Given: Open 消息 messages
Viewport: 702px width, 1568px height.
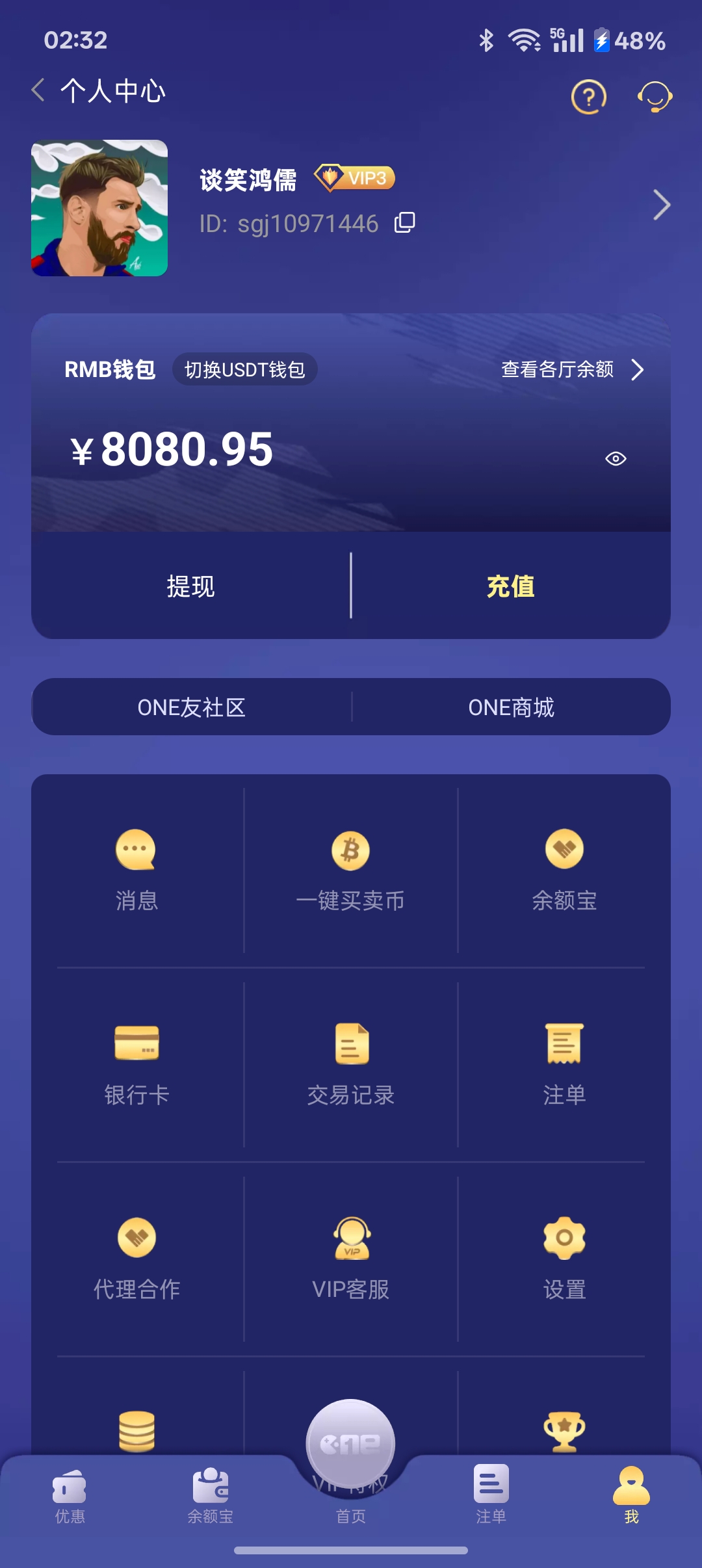Looking at the screenshot, I should pyautogui.click(x=136, y=870).
